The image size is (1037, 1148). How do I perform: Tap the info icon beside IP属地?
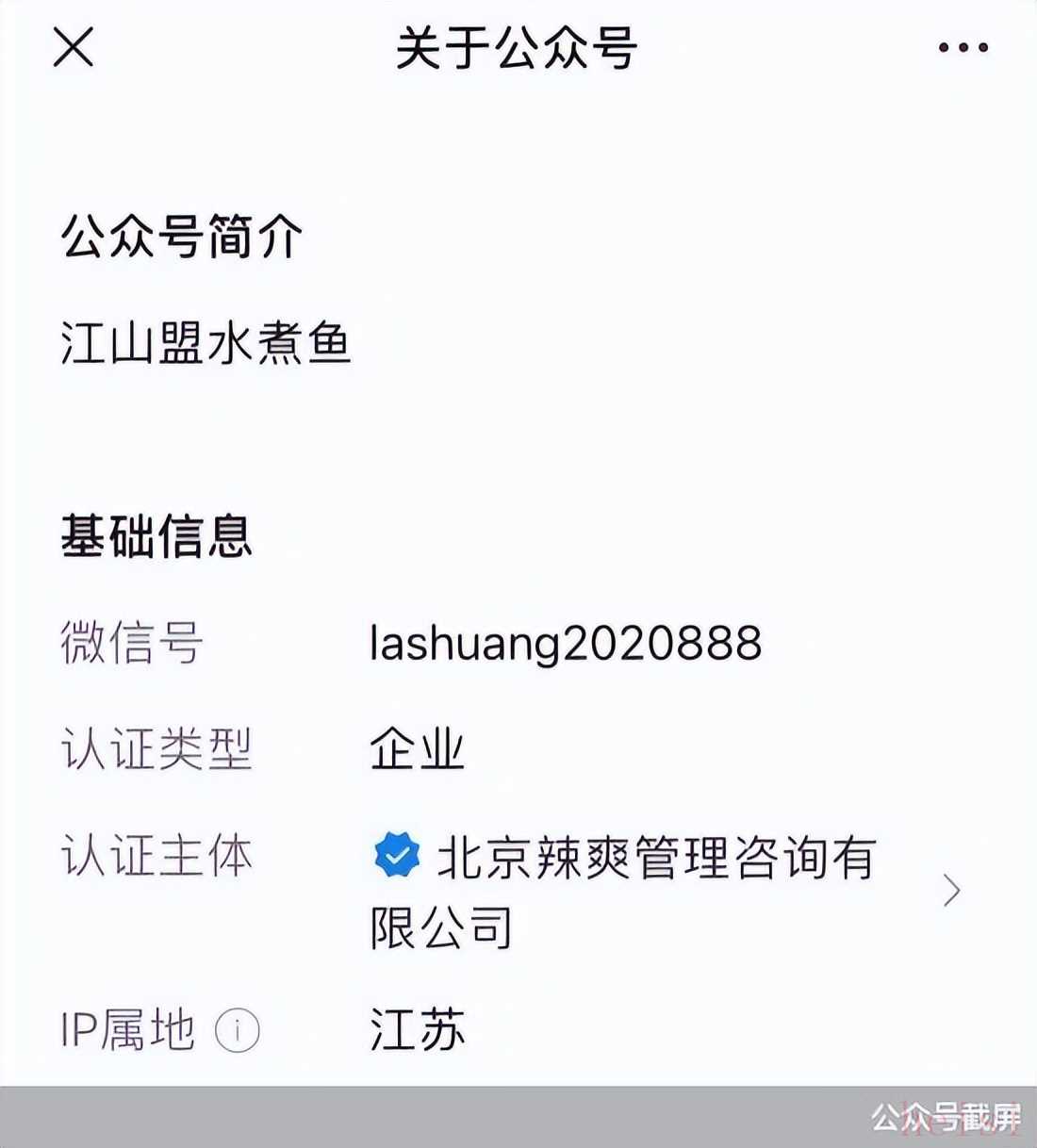click(237, 1030)
